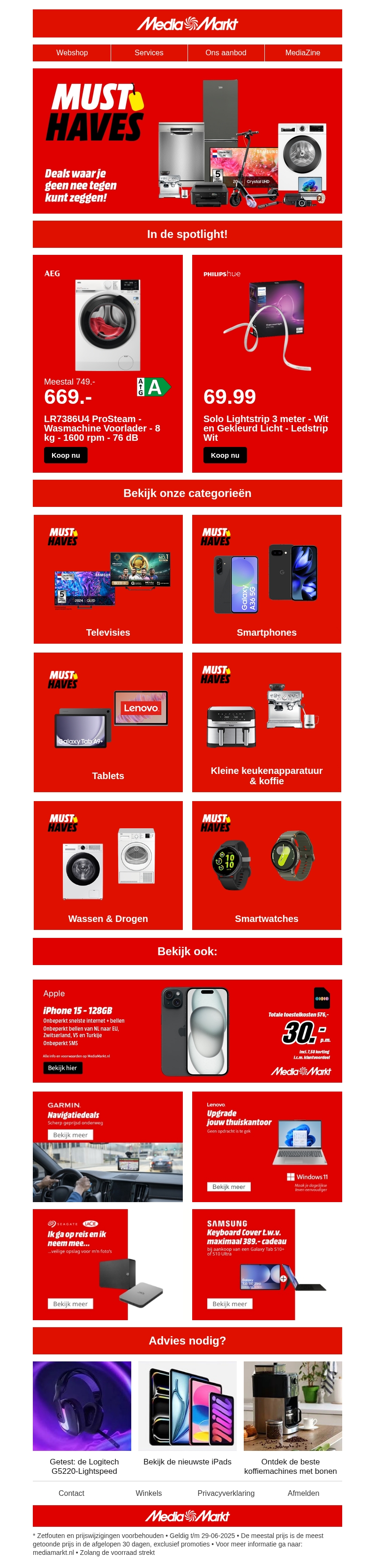Screen dimensions: 375x1568
Task: Visit the MediaZine page
Action: click(x=302, y=53)
